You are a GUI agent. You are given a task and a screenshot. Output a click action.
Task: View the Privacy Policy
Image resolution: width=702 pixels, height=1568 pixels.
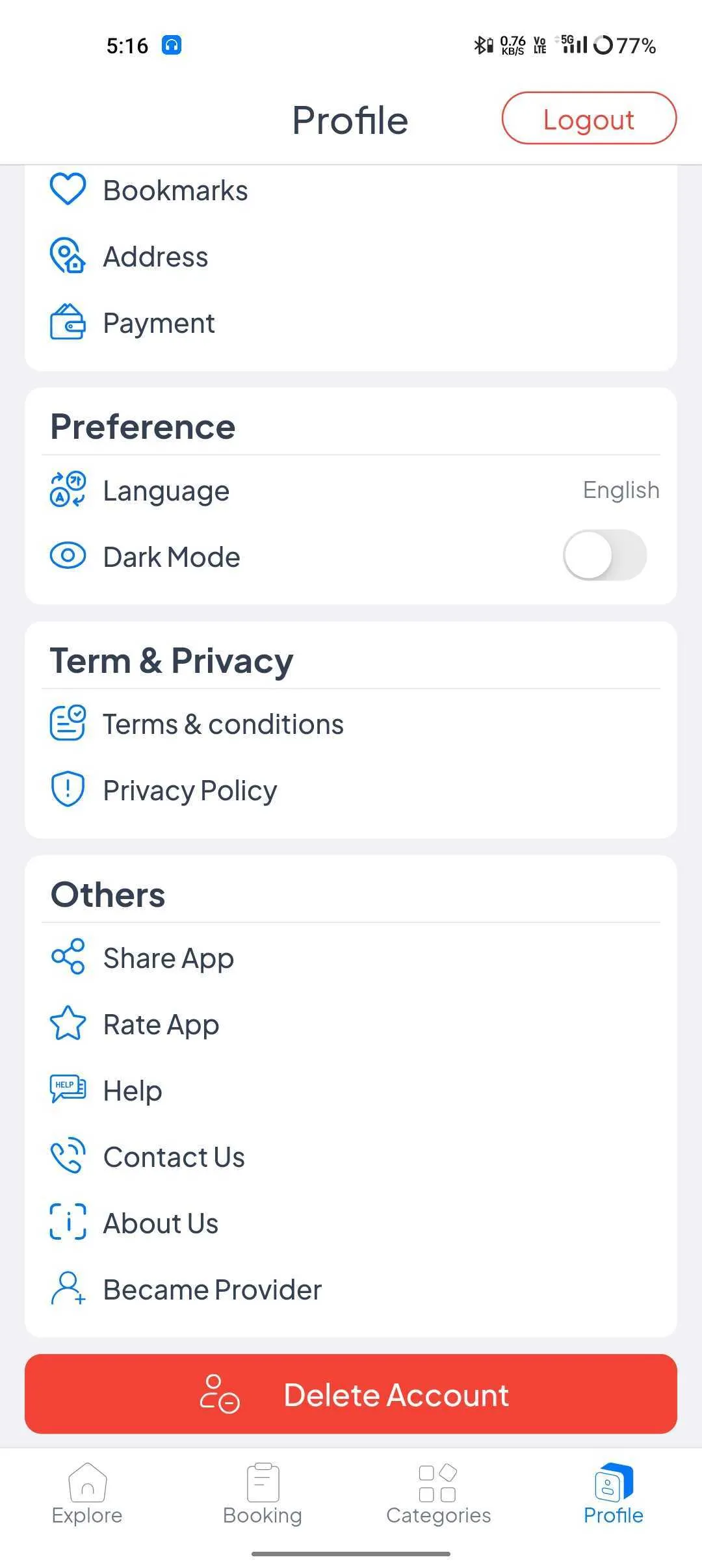tap(190, 791)
